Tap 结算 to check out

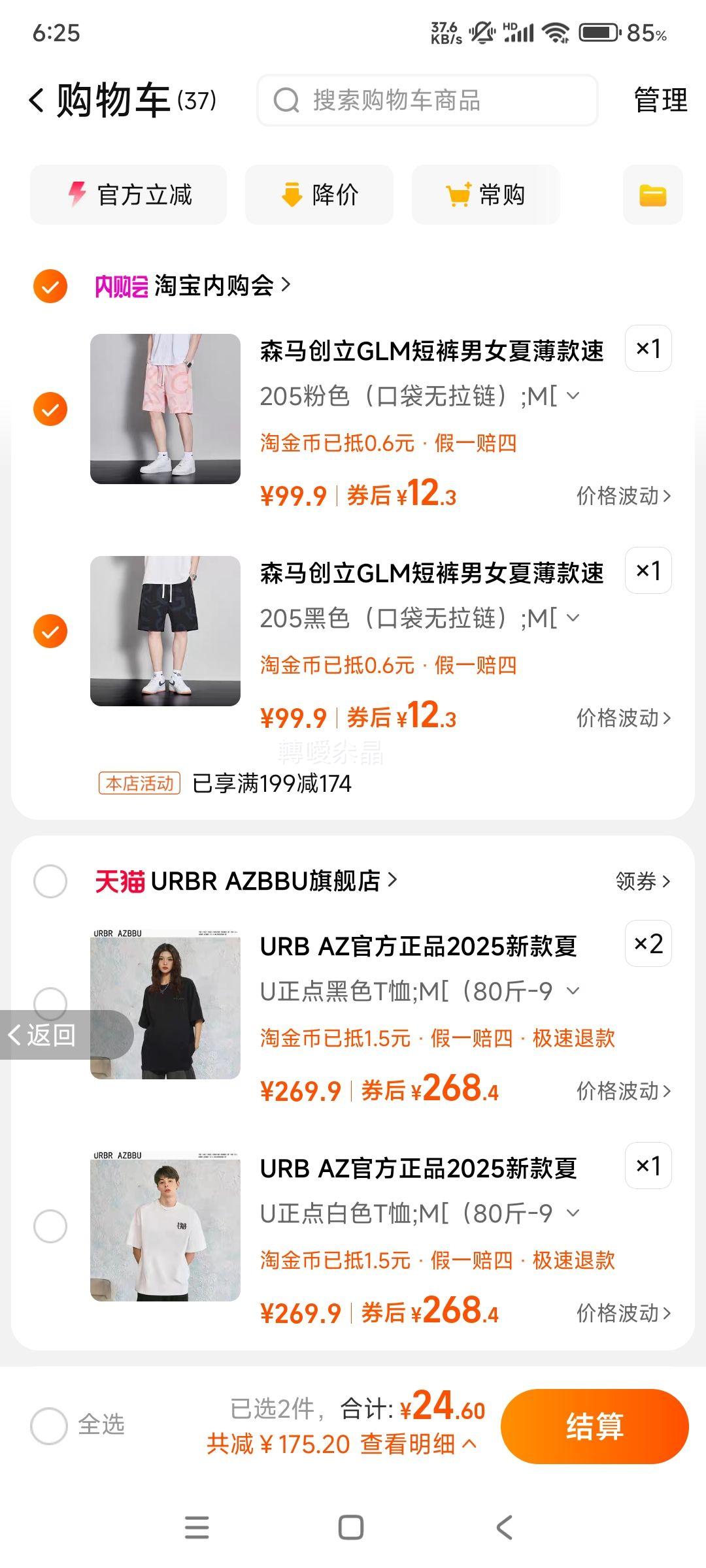click(x=595, y=1426)
